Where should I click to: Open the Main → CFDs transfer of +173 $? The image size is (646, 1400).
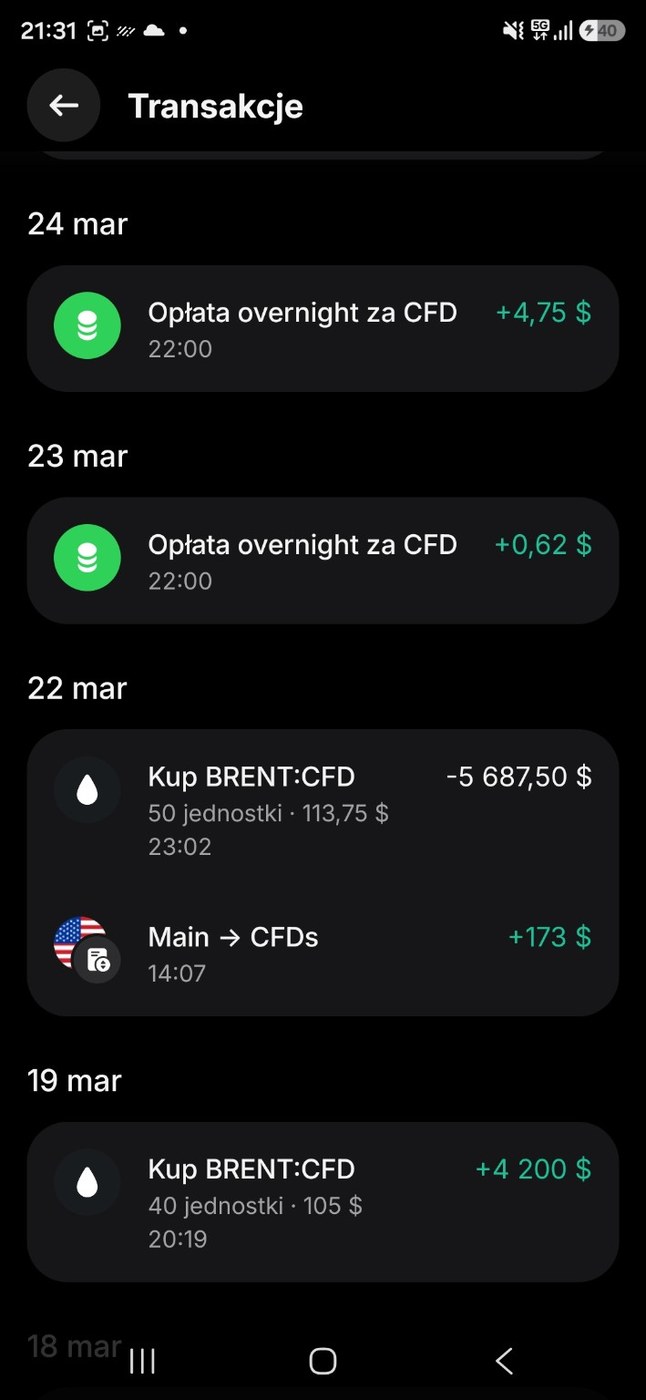pyautogui.click(x=323, y=950)
